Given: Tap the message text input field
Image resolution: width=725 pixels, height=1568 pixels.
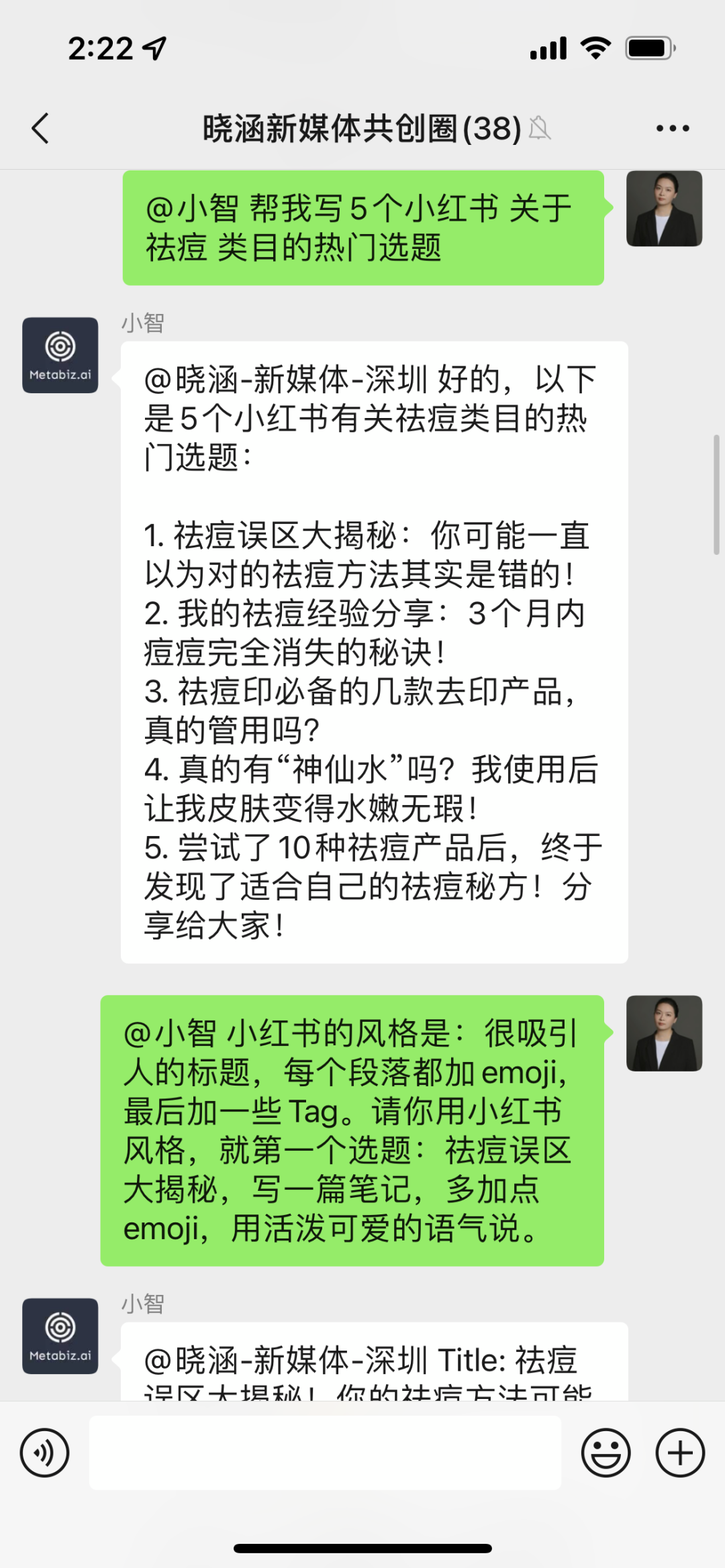Looking at the screenshot, I should (325, 1453).
